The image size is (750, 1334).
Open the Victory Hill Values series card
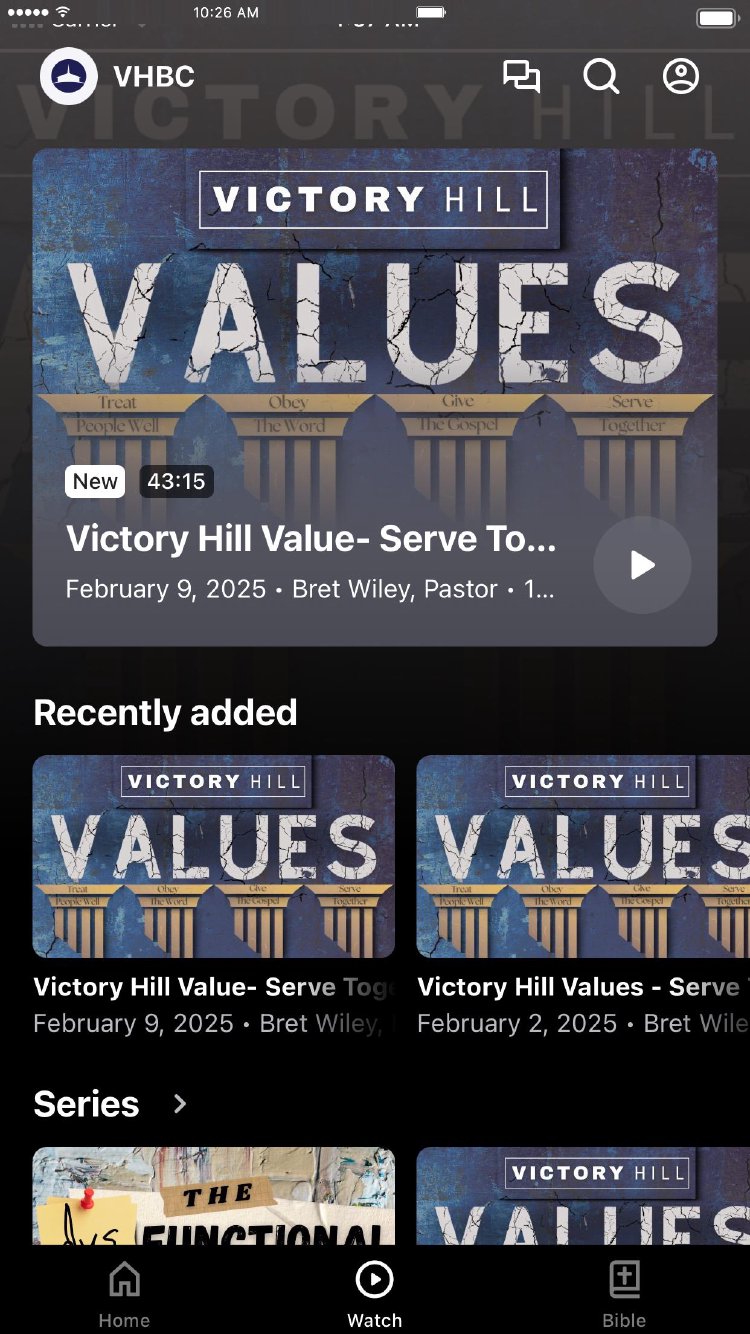point(583,1196)
